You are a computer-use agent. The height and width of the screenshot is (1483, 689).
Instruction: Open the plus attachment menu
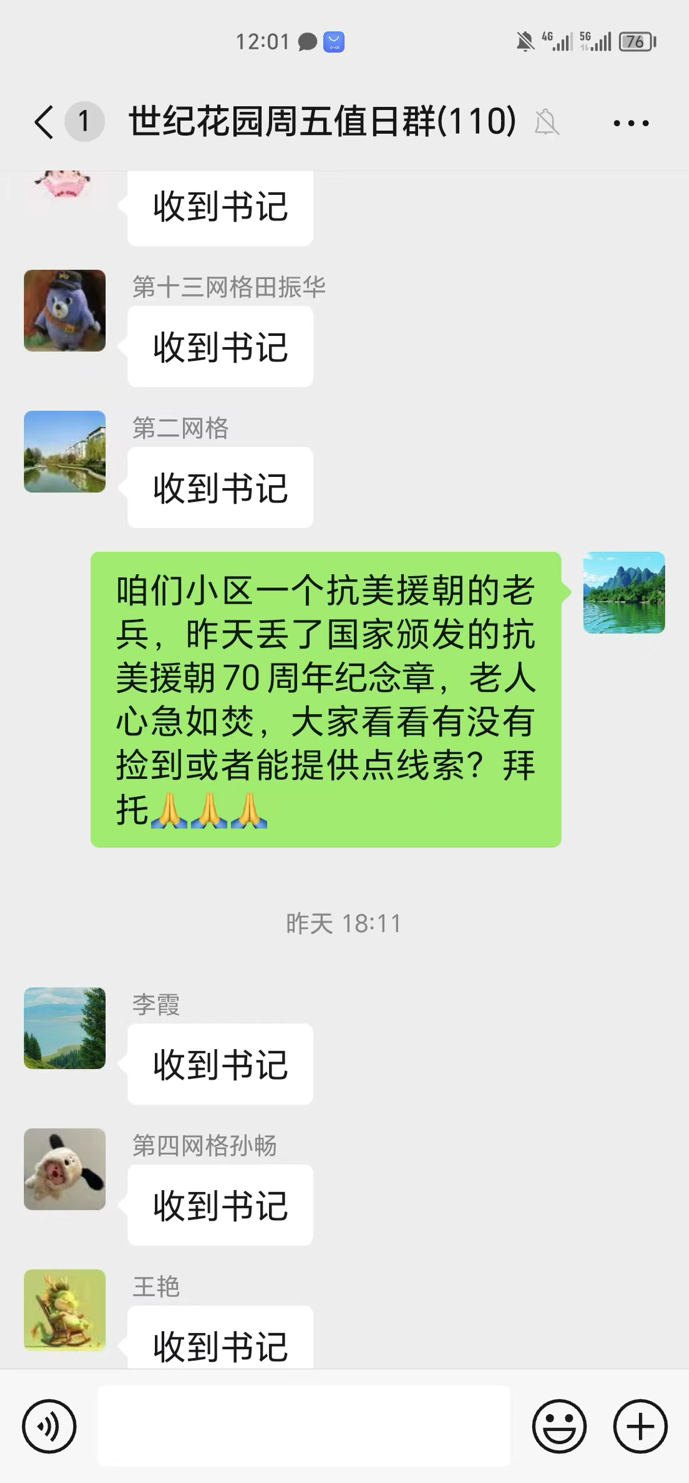tap(640, 1425)
